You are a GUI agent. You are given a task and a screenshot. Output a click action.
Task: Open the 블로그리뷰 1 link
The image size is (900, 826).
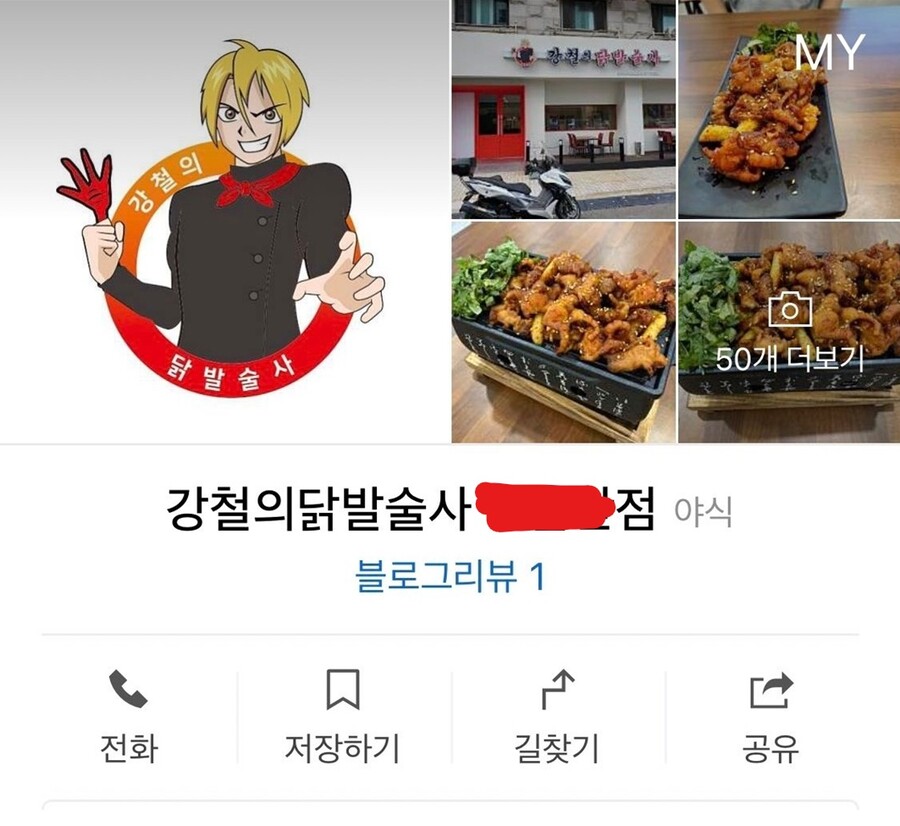coord(449,577)
